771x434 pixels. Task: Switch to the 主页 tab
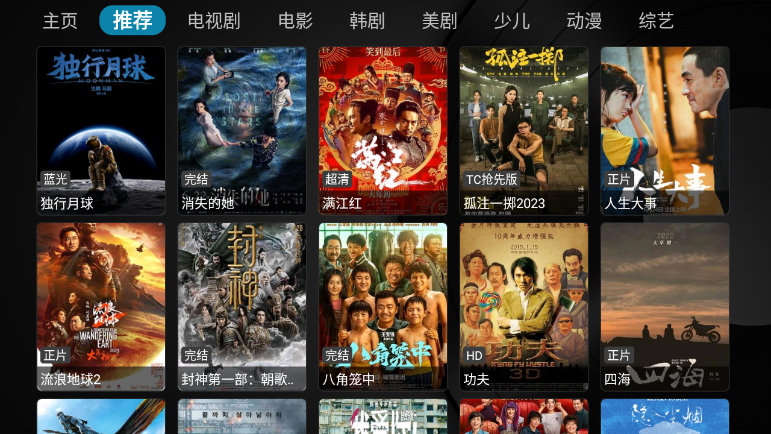[x=60, y=21]
